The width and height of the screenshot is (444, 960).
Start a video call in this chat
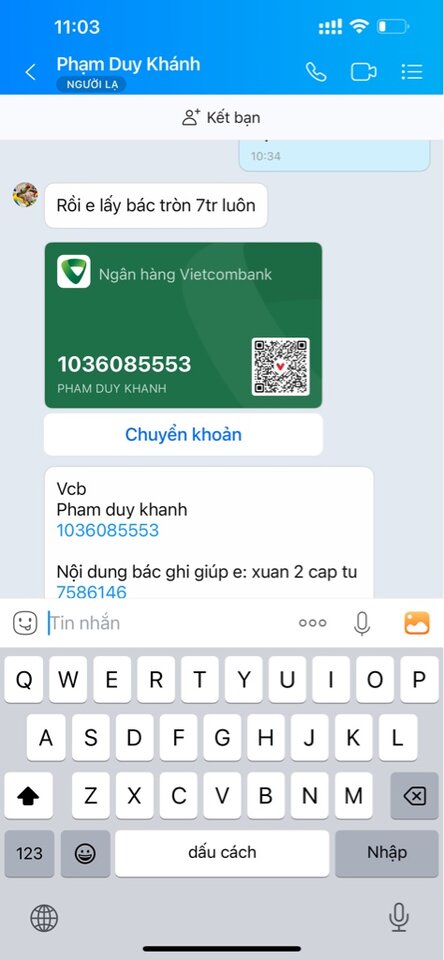tap(363, 72)
